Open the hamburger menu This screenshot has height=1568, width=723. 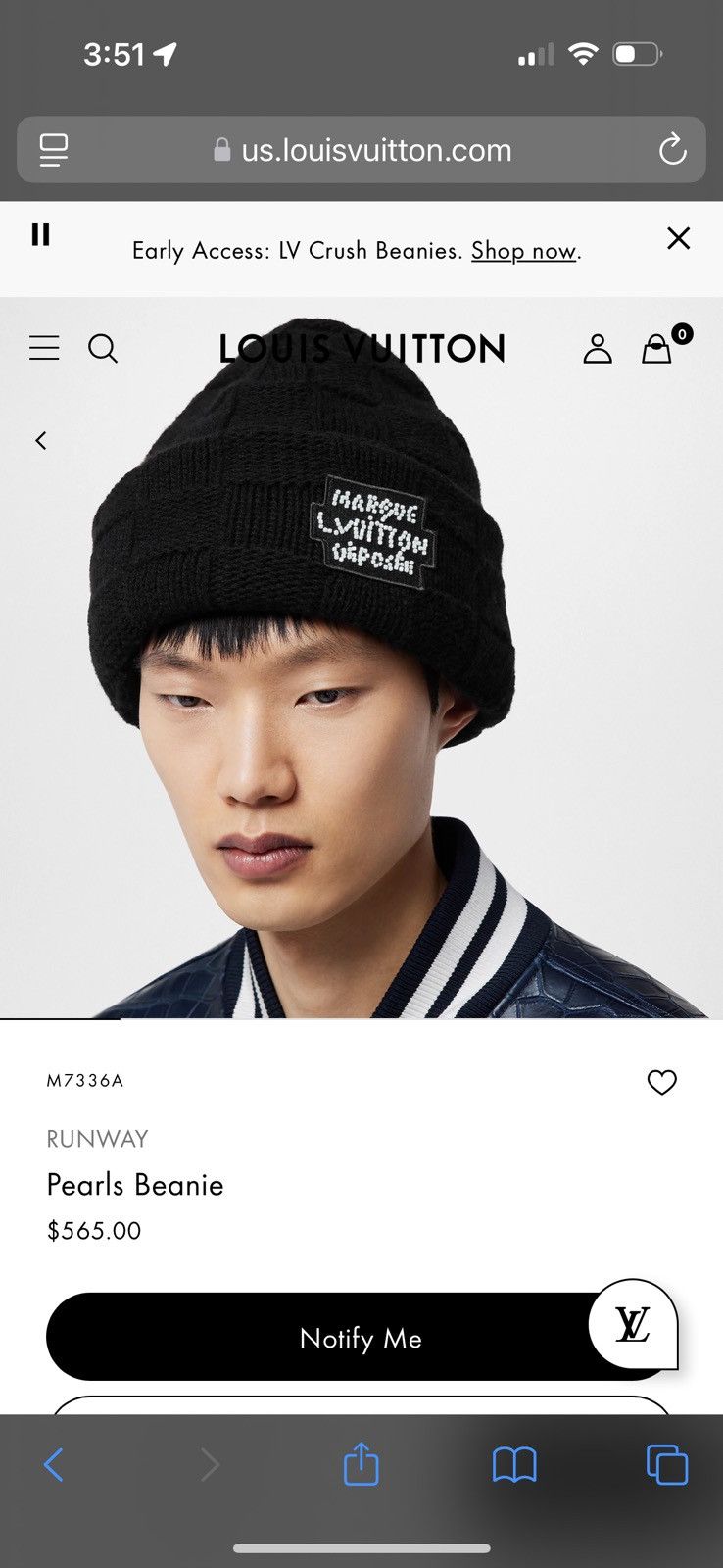[x=44, y=348]
